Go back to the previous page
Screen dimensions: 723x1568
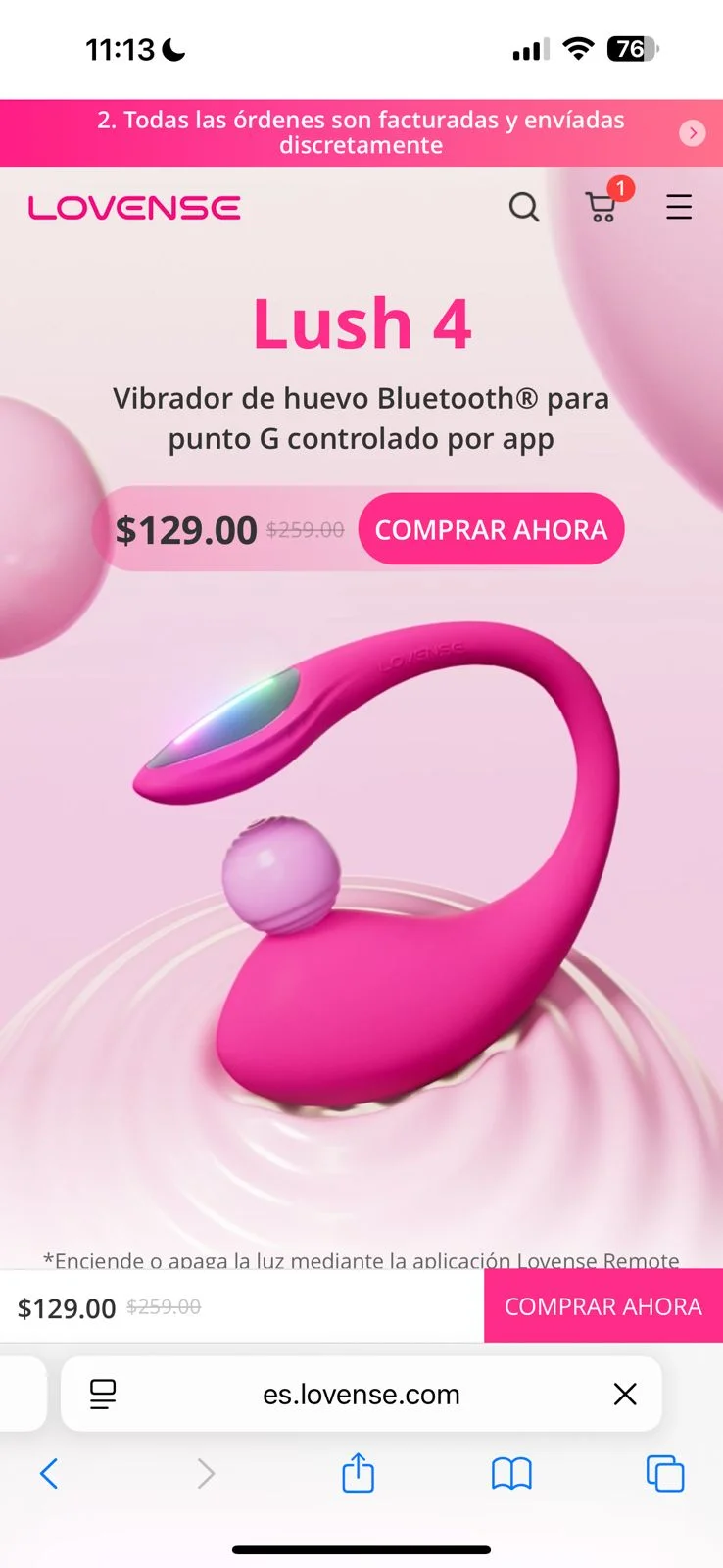pyautogui.click(x=49, y=1473)
